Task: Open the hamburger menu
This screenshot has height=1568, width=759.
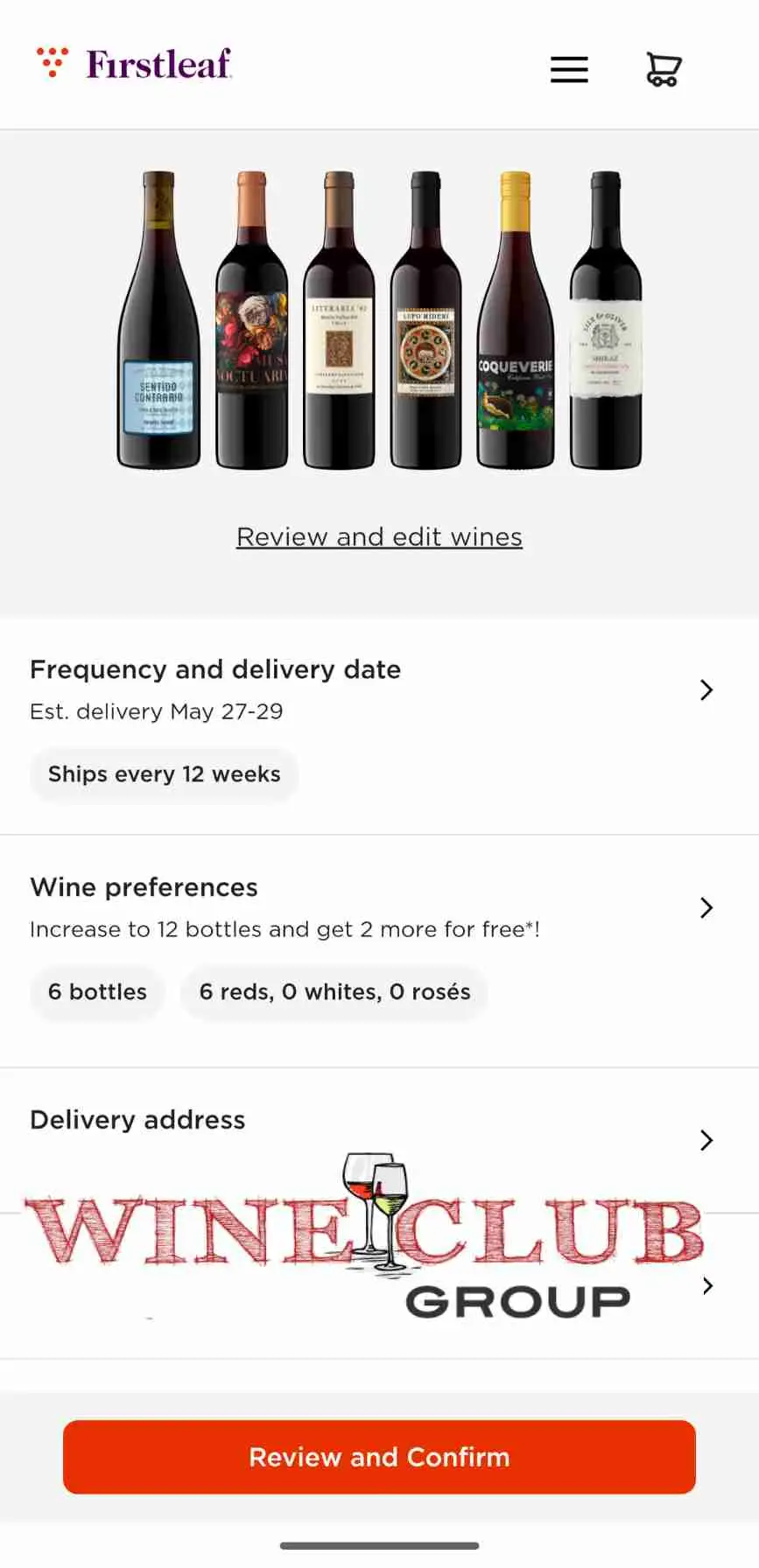Action: [x=569, y=69]
